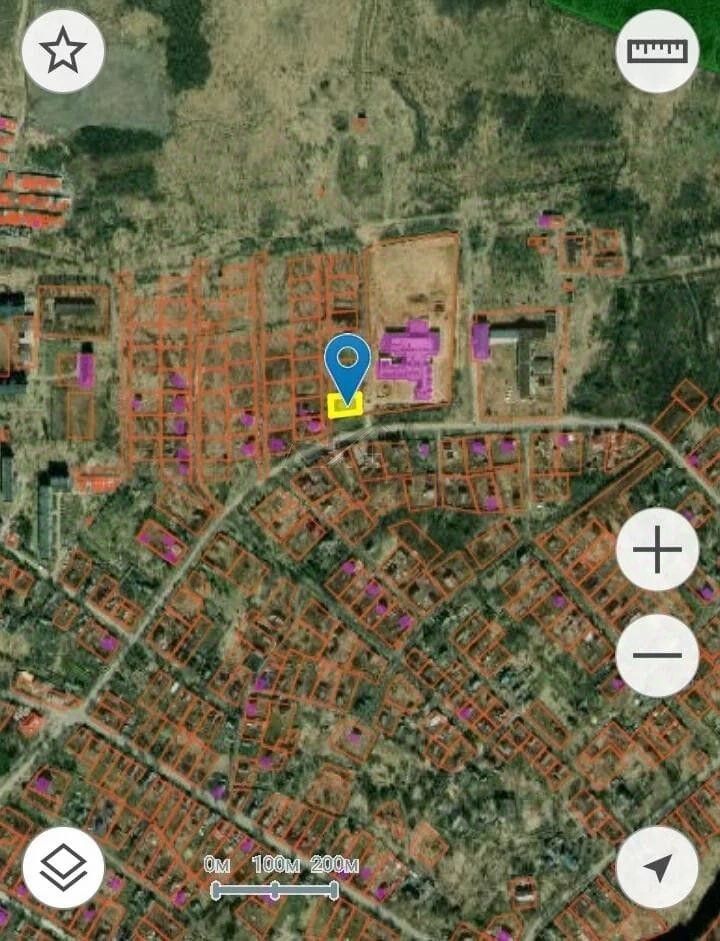Screen dimensions: 720x941
Task: Zoom out with the minus button
Action: point(657,656)
